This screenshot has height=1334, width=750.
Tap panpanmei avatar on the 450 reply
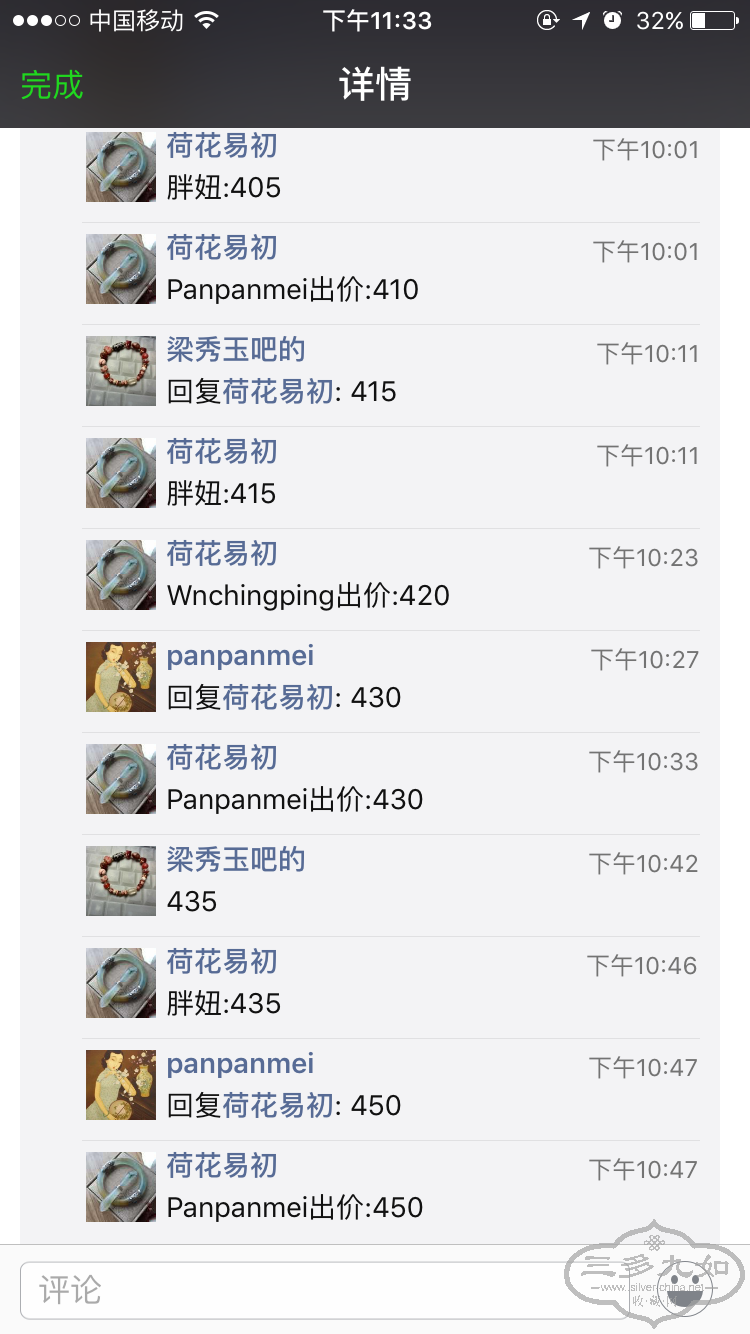click(121, 1085)
